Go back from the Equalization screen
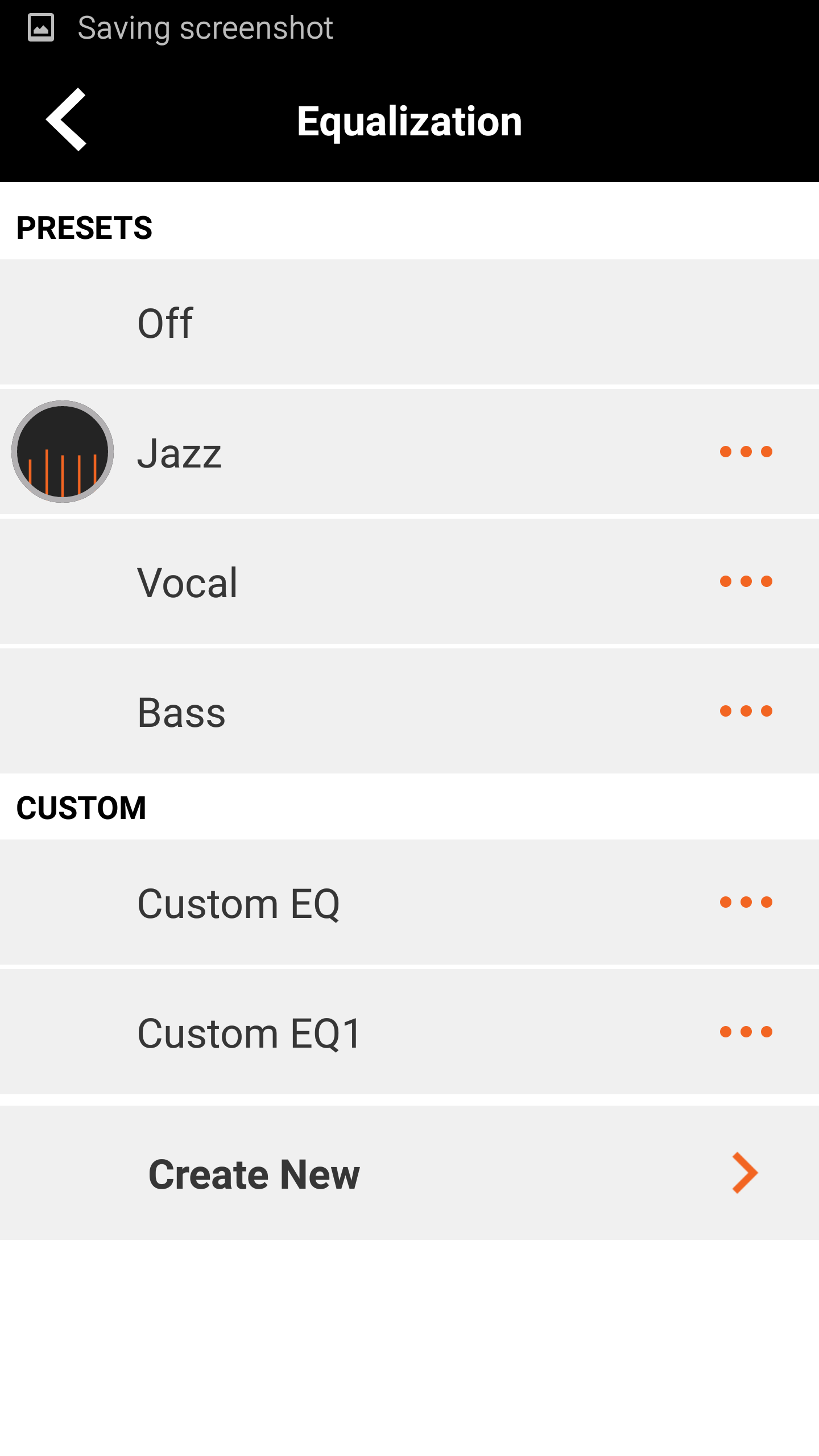Image resolution: width=819 pixels, height=1456 pixels. pos(66,120)
